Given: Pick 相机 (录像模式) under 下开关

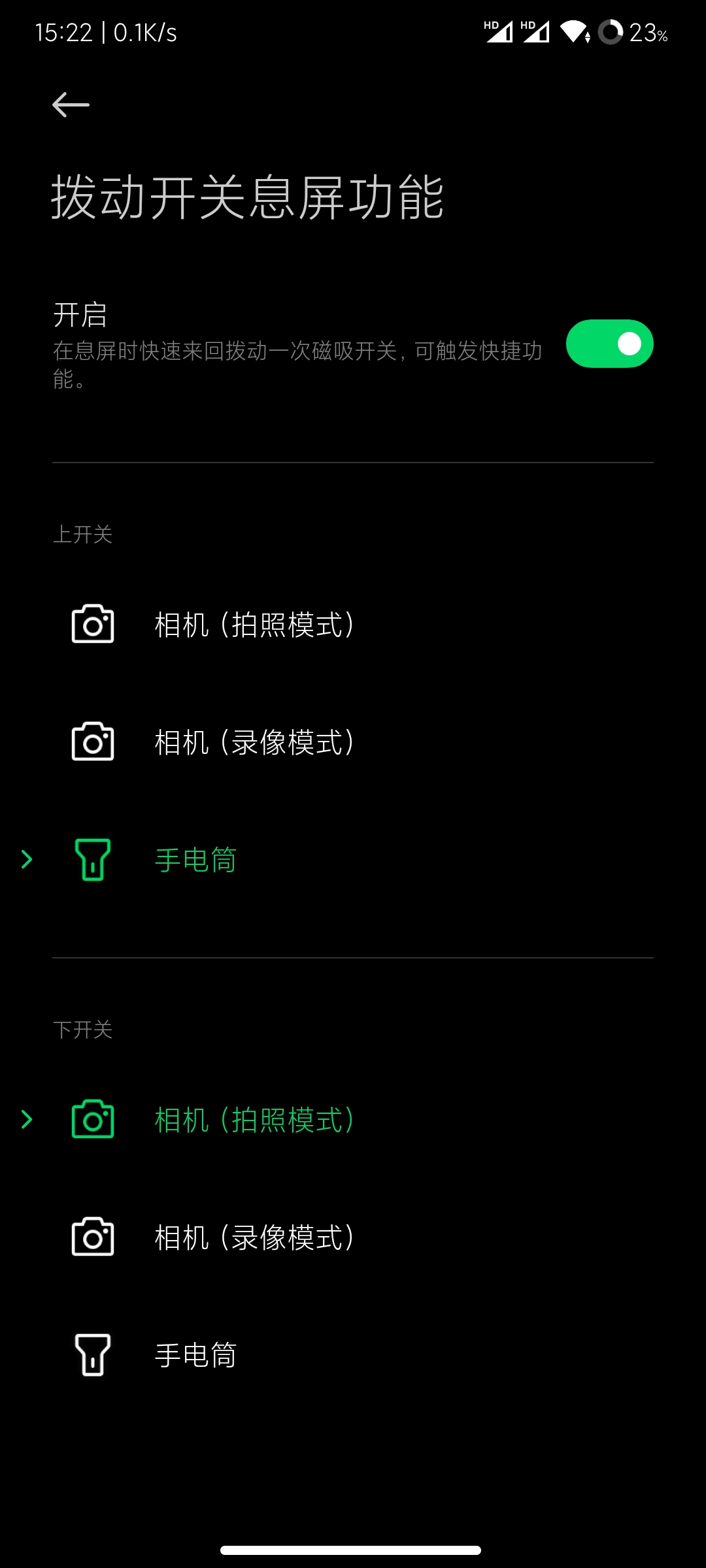Looking at the screenshot, I should pos(254,1237).
